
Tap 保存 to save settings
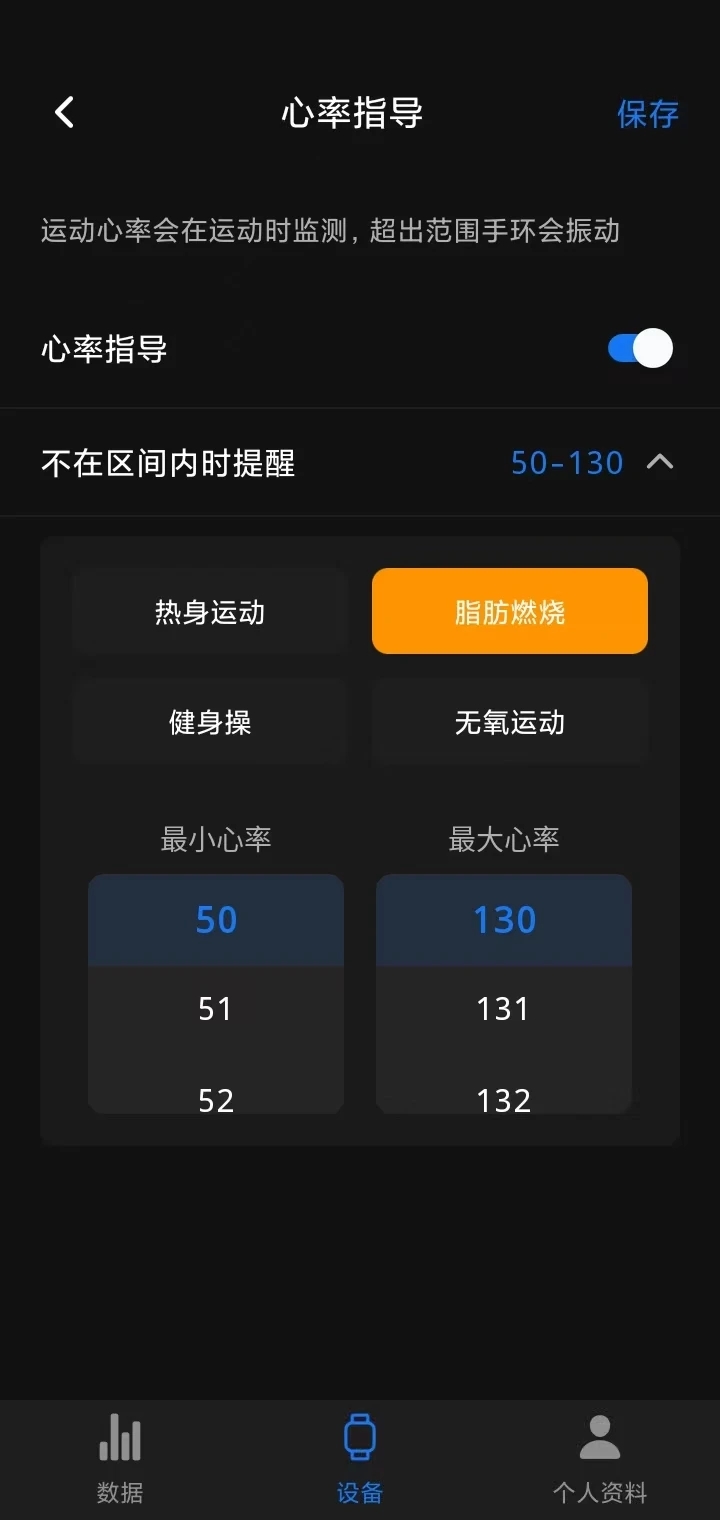click(x=647, y=114)
